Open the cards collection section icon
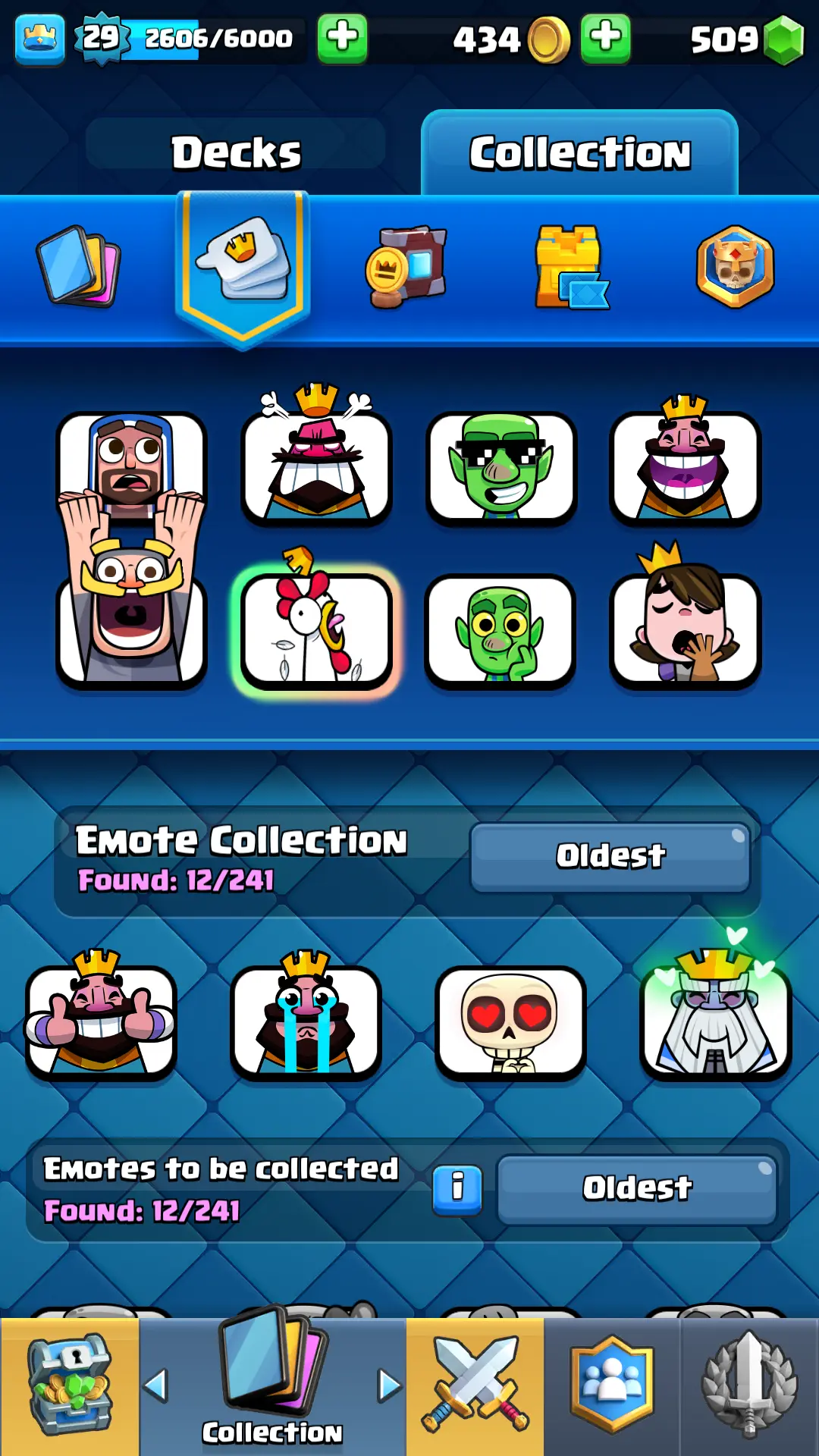The width and height of the screenshot is (819, 1456). (x=78, y=267)
